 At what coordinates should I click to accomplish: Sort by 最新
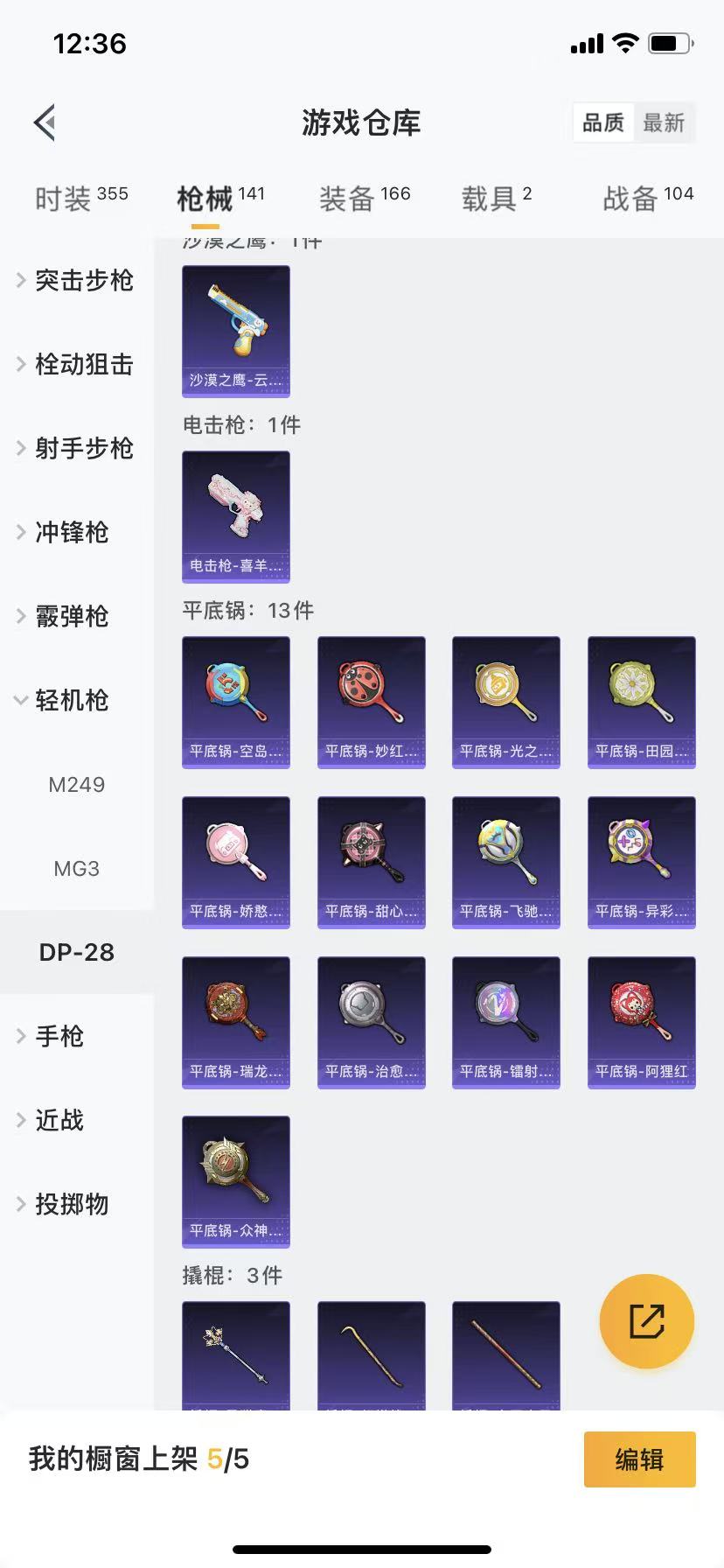(664, 122)
